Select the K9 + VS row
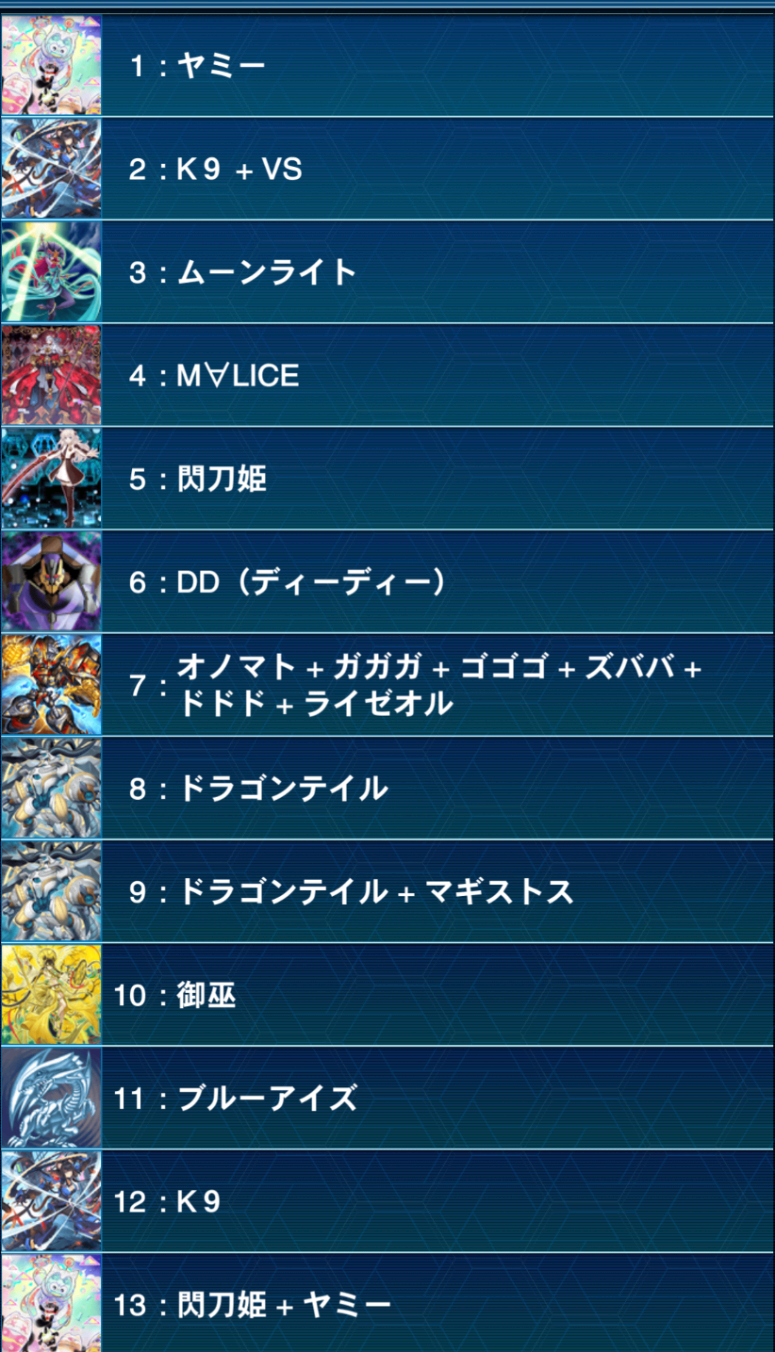The image size is (775, 1352). (x=387, y=169)
